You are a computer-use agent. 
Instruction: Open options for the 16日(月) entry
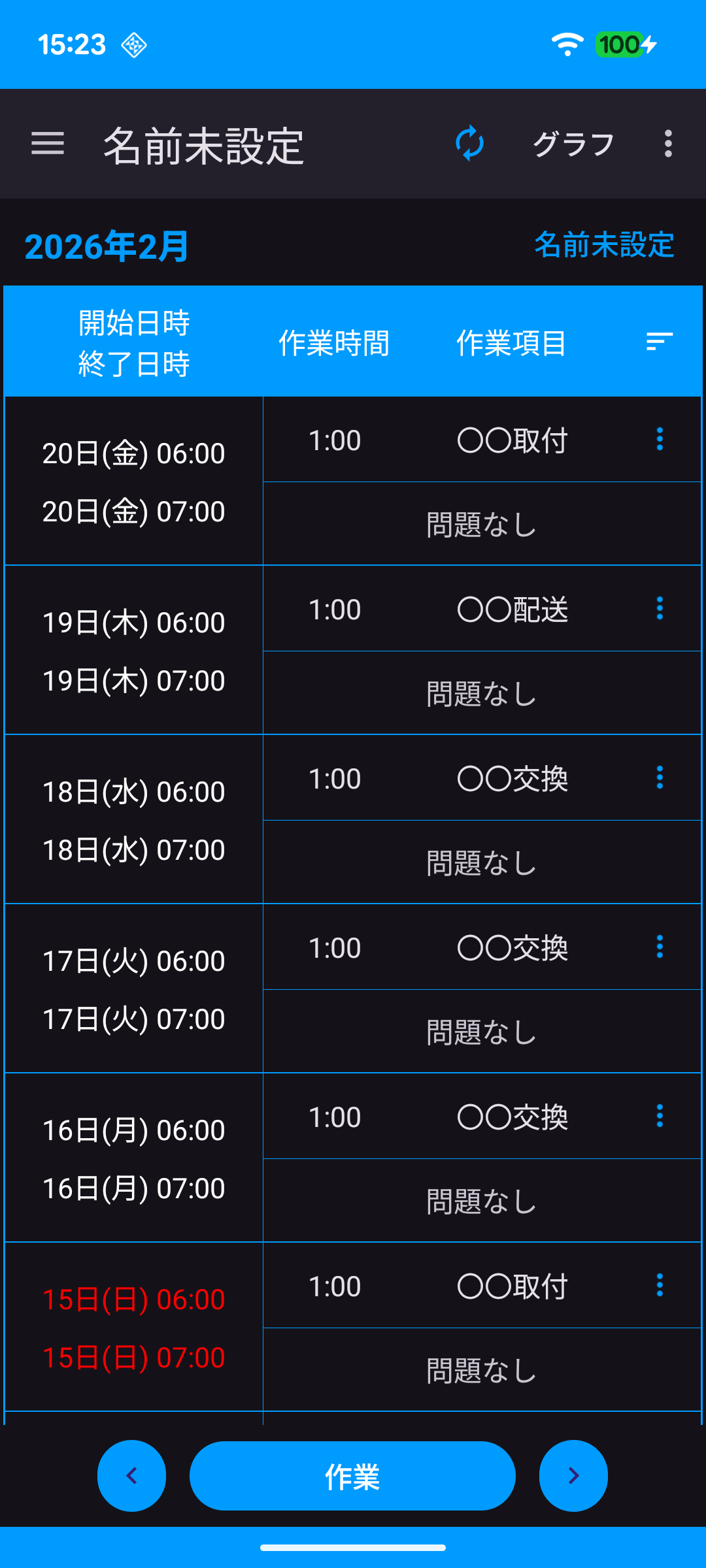click(660, 1116)
